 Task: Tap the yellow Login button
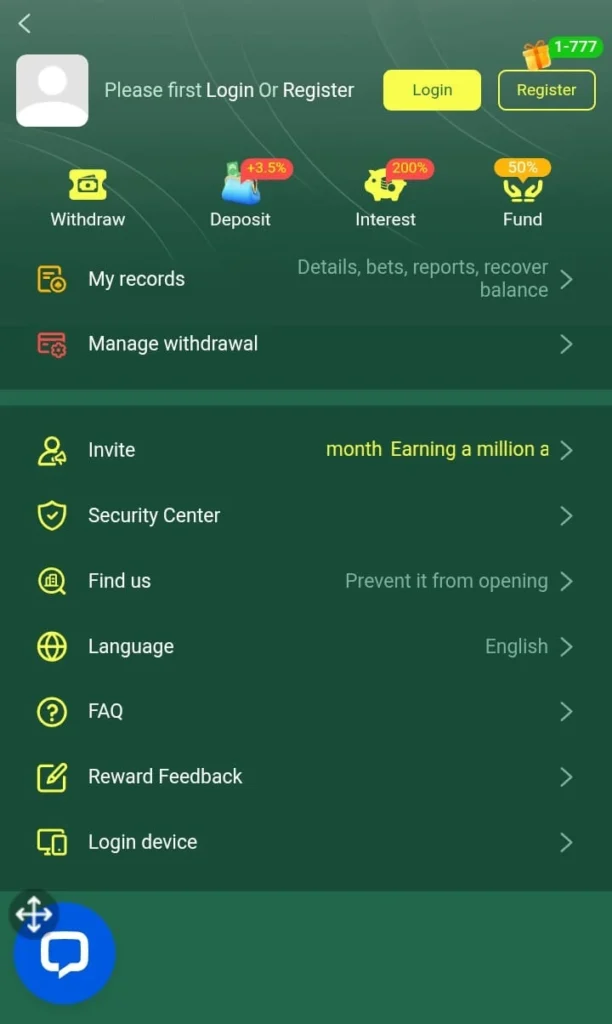(432, 90)
